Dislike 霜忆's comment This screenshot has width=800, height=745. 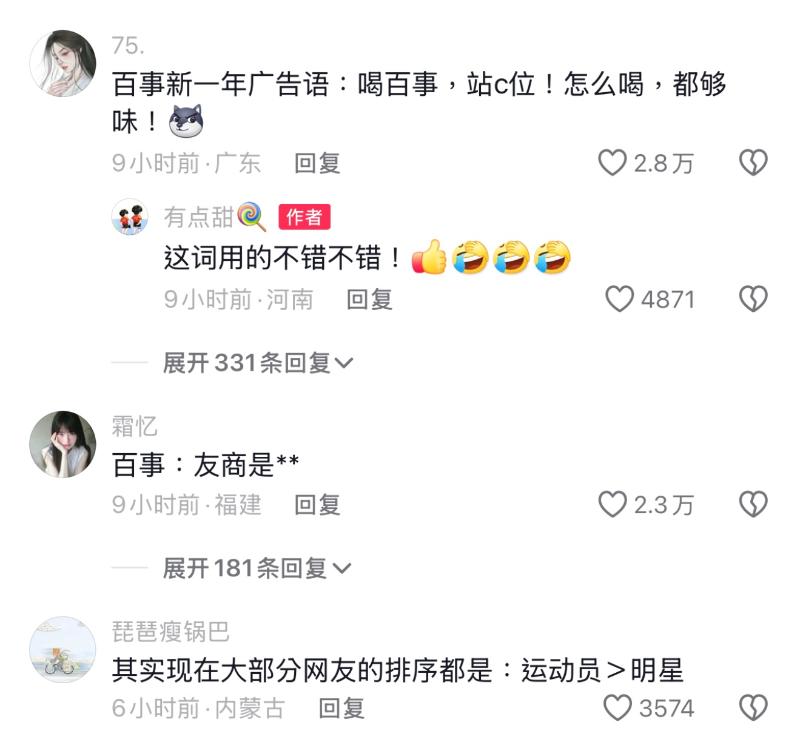coord(752,505)
